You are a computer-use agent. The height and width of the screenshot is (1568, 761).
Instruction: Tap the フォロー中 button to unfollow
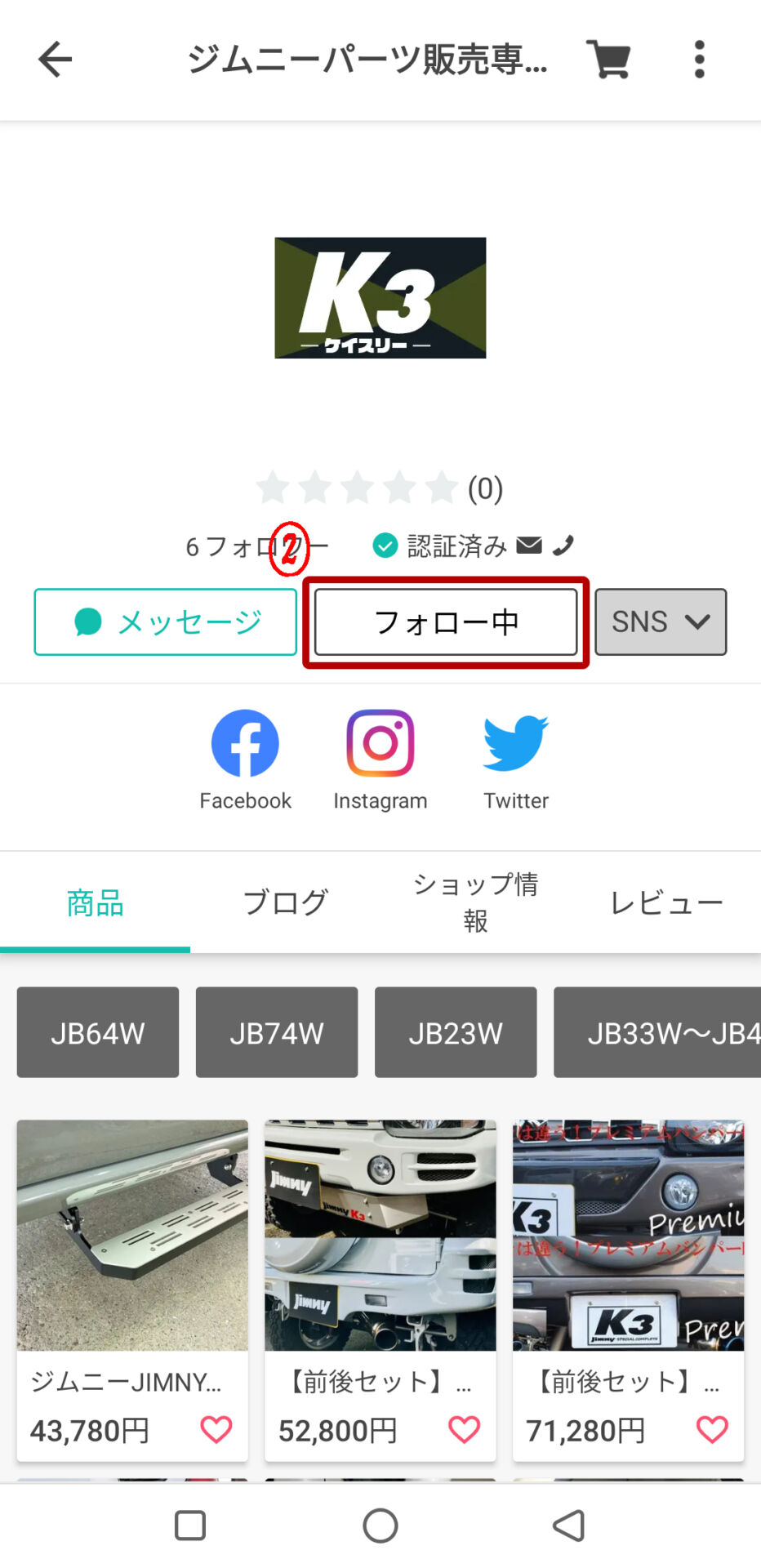(446, 622)
